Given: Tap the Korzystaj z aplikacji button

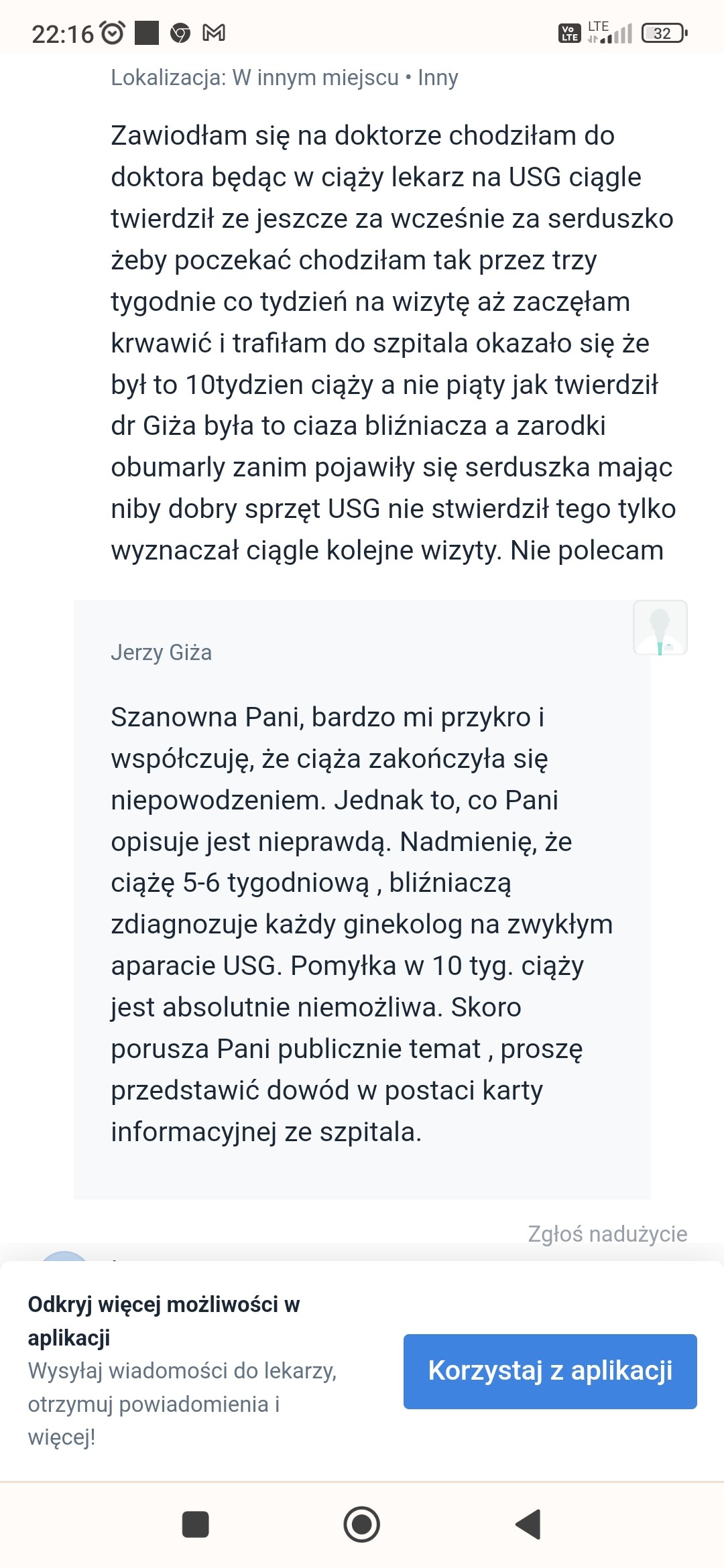Looking at the screenshot, I should pos(550,1371).
